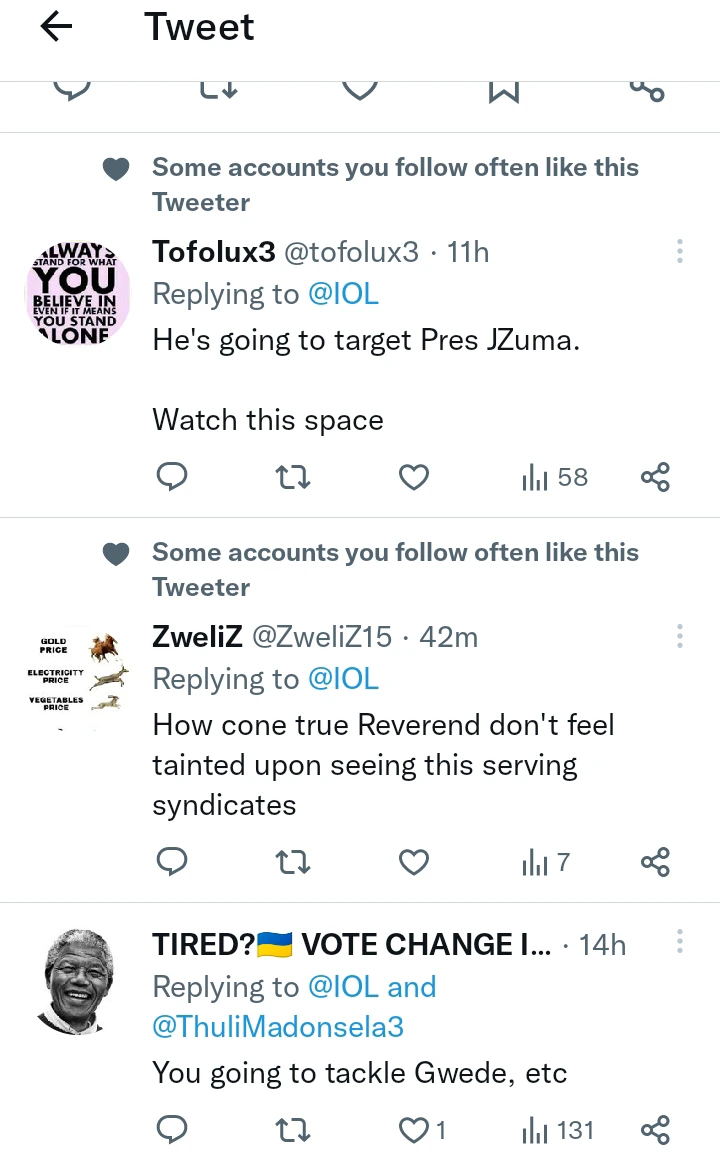Open @IOL mention in Tofolux3's reply
This screenshot has width=720, height=1164.
(x=343, y=294)
